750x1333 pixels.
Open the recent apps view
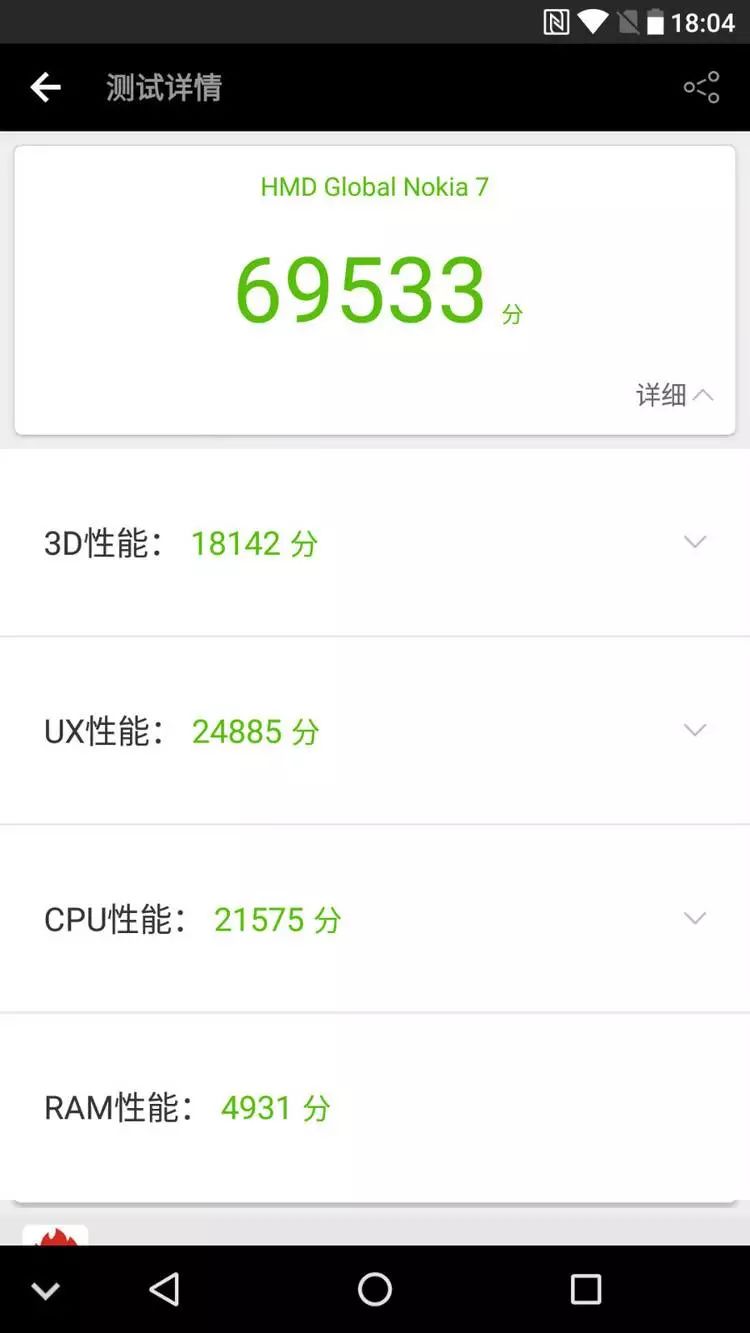[x=586, y=1289]
